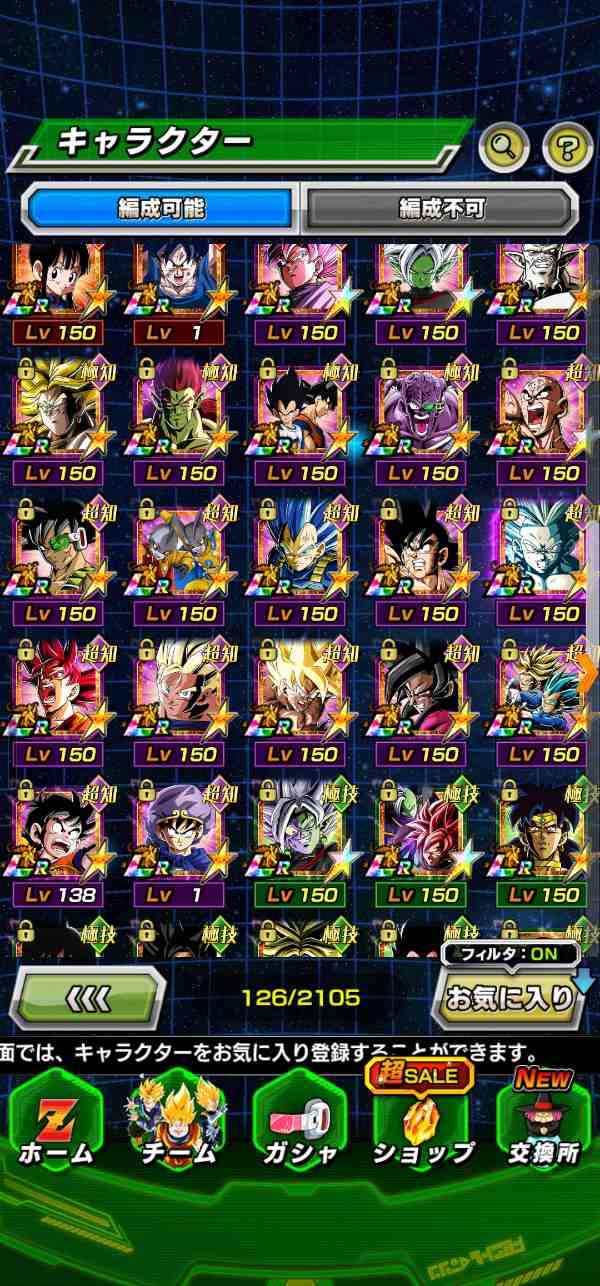Viewport: 600px width, 1286px height.
Task: Open the 交換所 exchange tab
Action: [543, 1120]
